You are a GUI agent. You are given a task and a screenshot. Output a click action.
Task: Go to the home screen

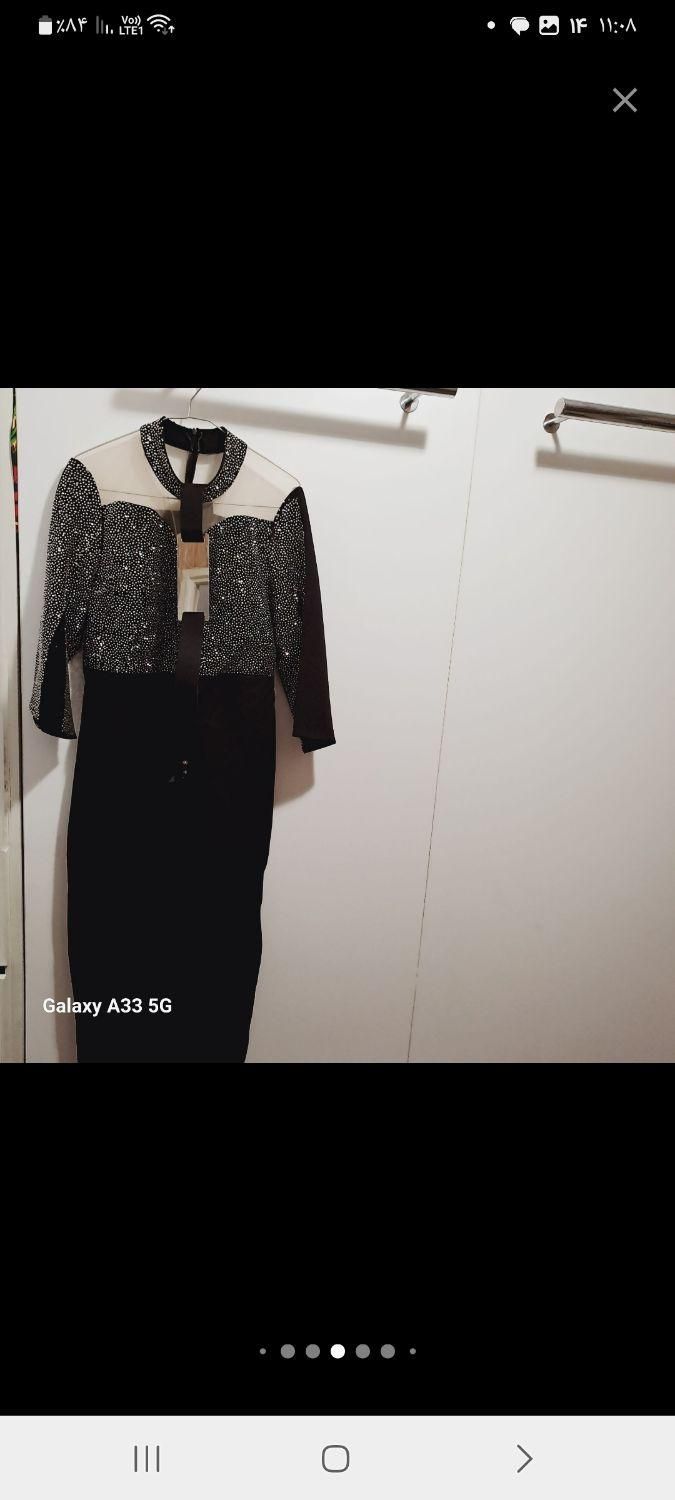point(336,1459)
